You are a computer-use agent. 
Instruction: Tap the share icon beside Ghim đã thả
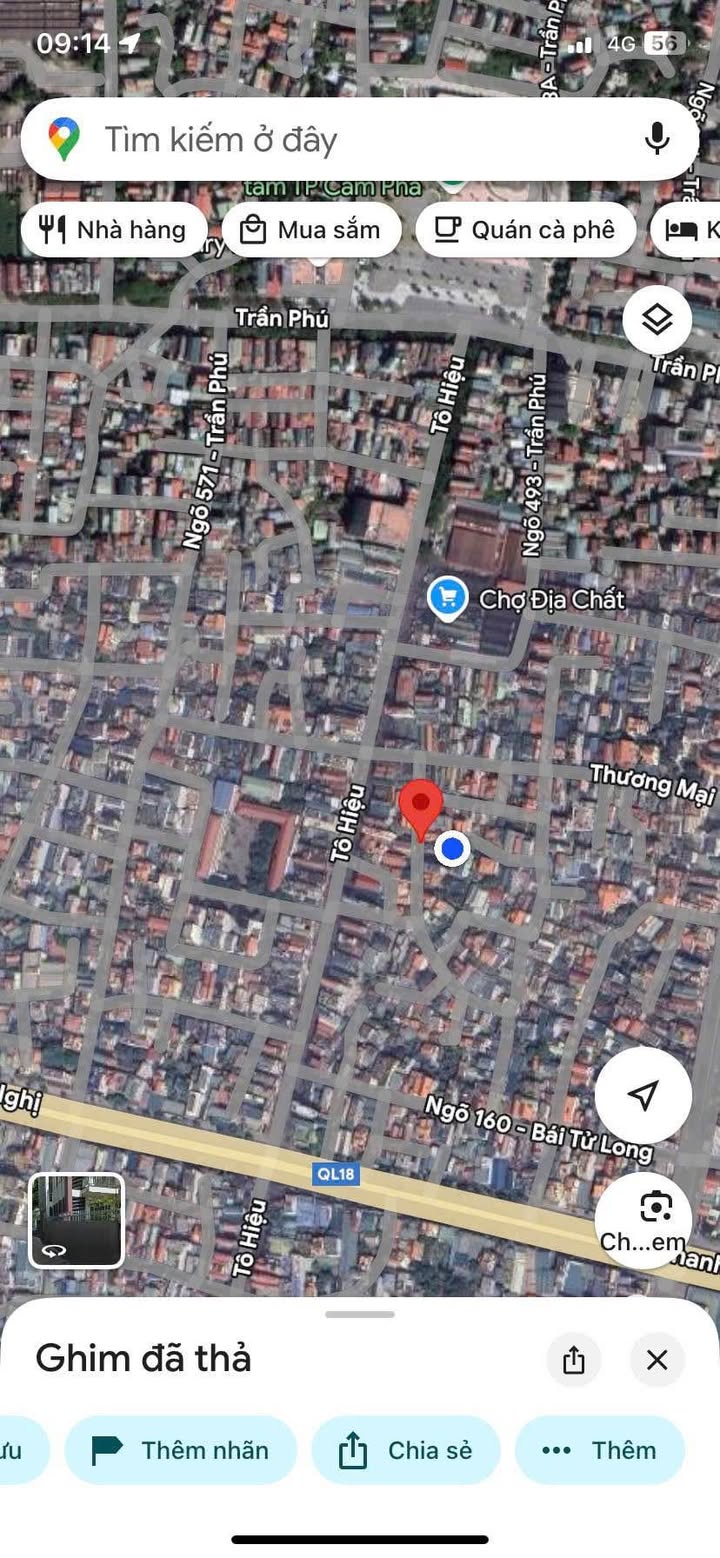pyautogui.click(x=574, y=1360)
